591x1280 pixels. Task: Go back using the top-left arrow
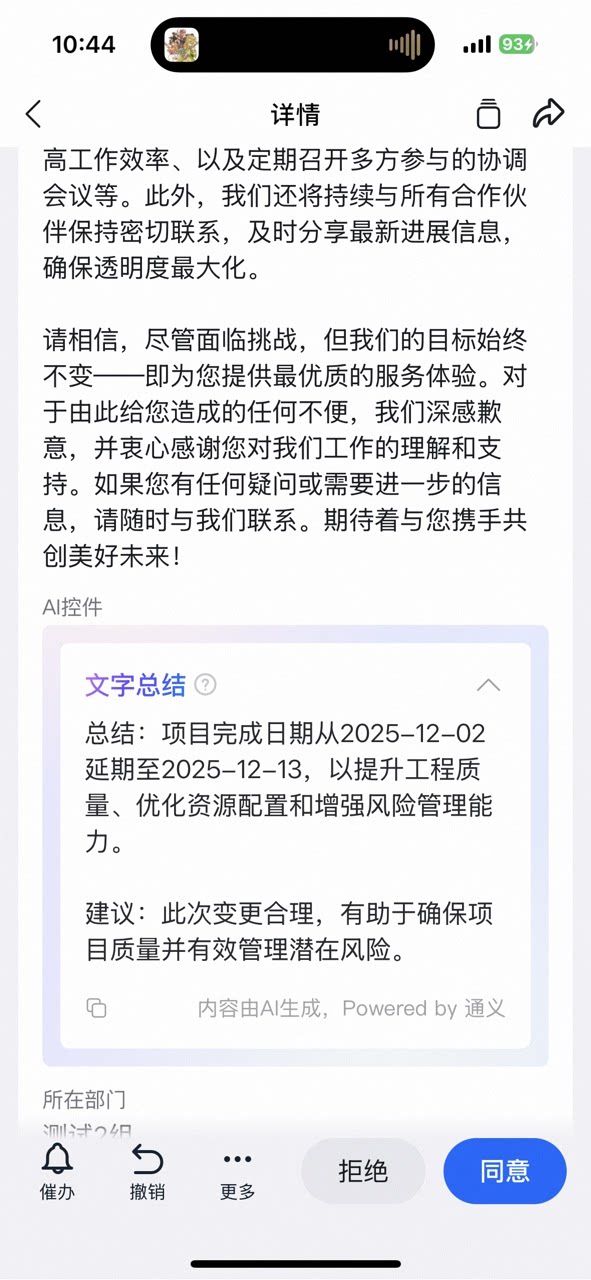(34, 114)
